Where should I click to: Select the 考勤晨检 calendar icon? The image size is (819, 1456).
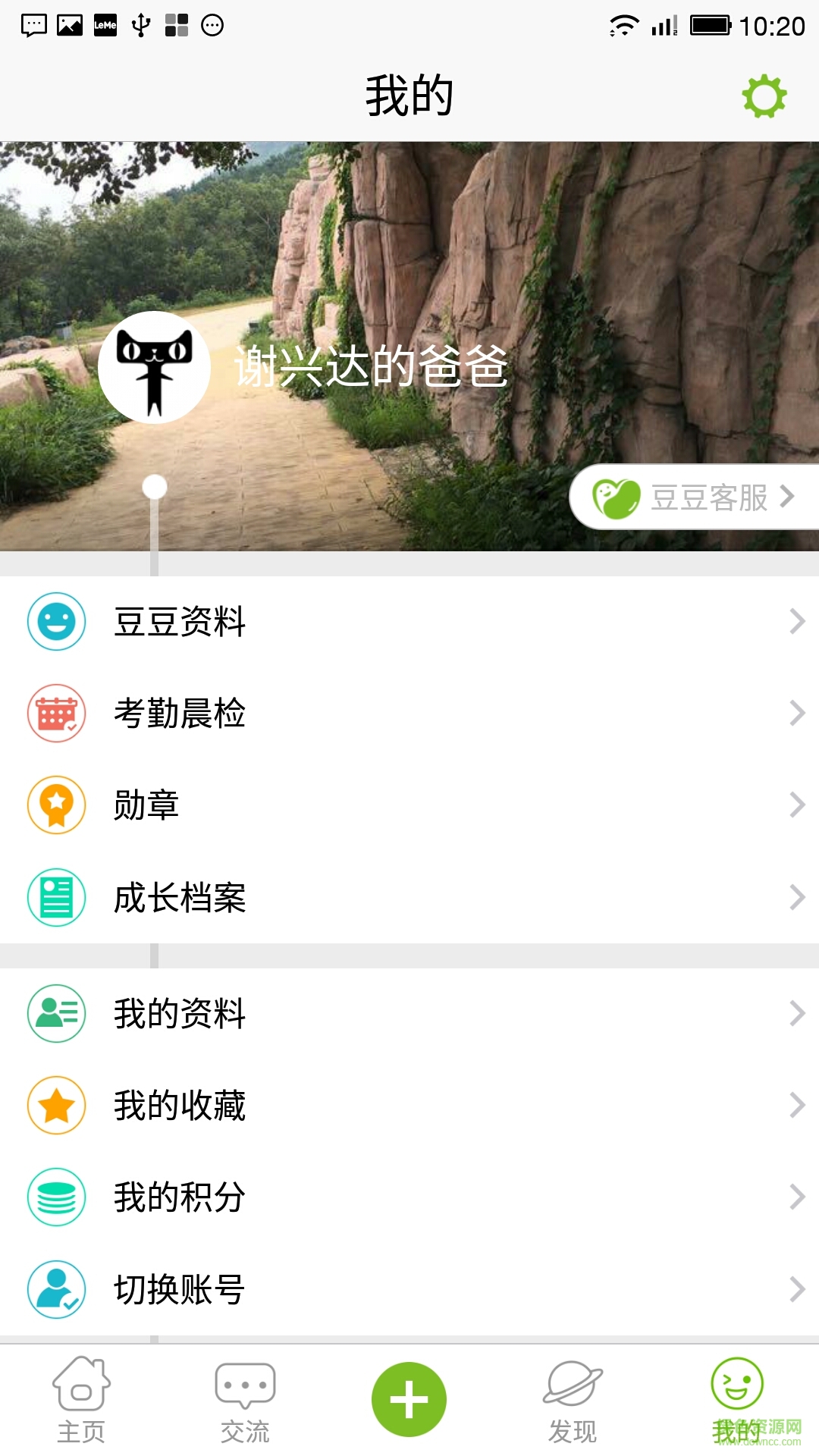click(x=55, y=714)
